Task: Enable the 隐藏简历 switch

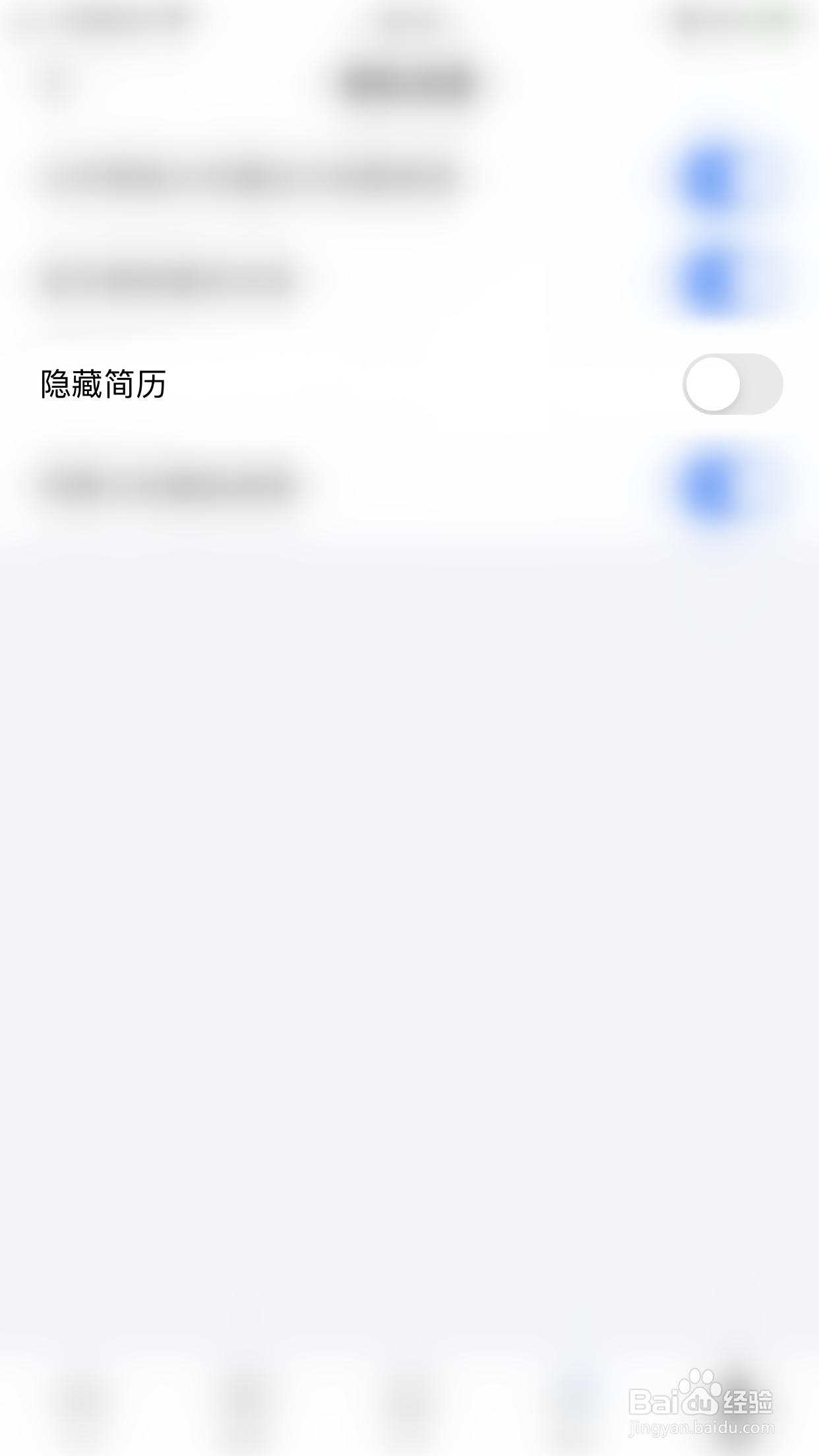Action: point(732,383)
